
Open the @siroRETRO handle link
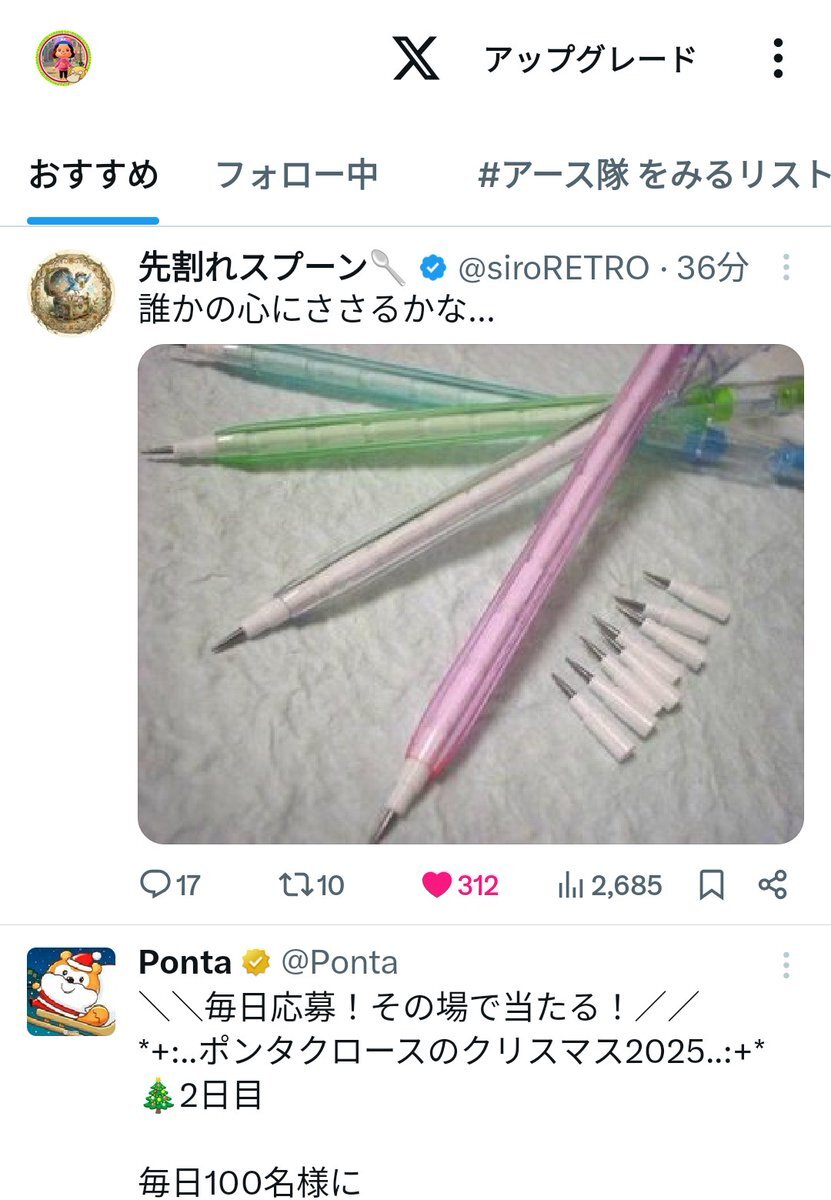pos(553,268)
